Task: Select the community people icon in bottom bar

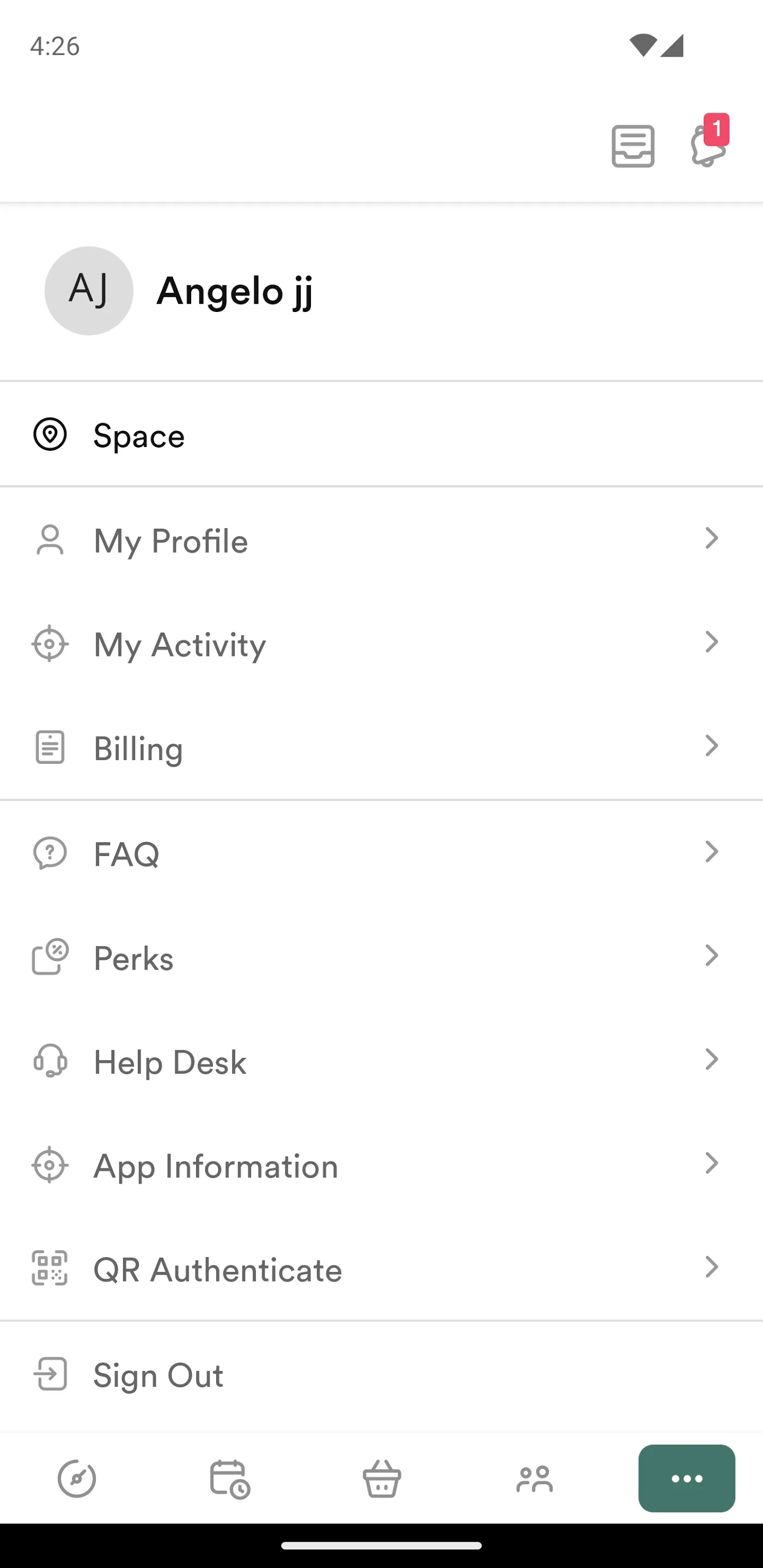Action: [534, 1479]
